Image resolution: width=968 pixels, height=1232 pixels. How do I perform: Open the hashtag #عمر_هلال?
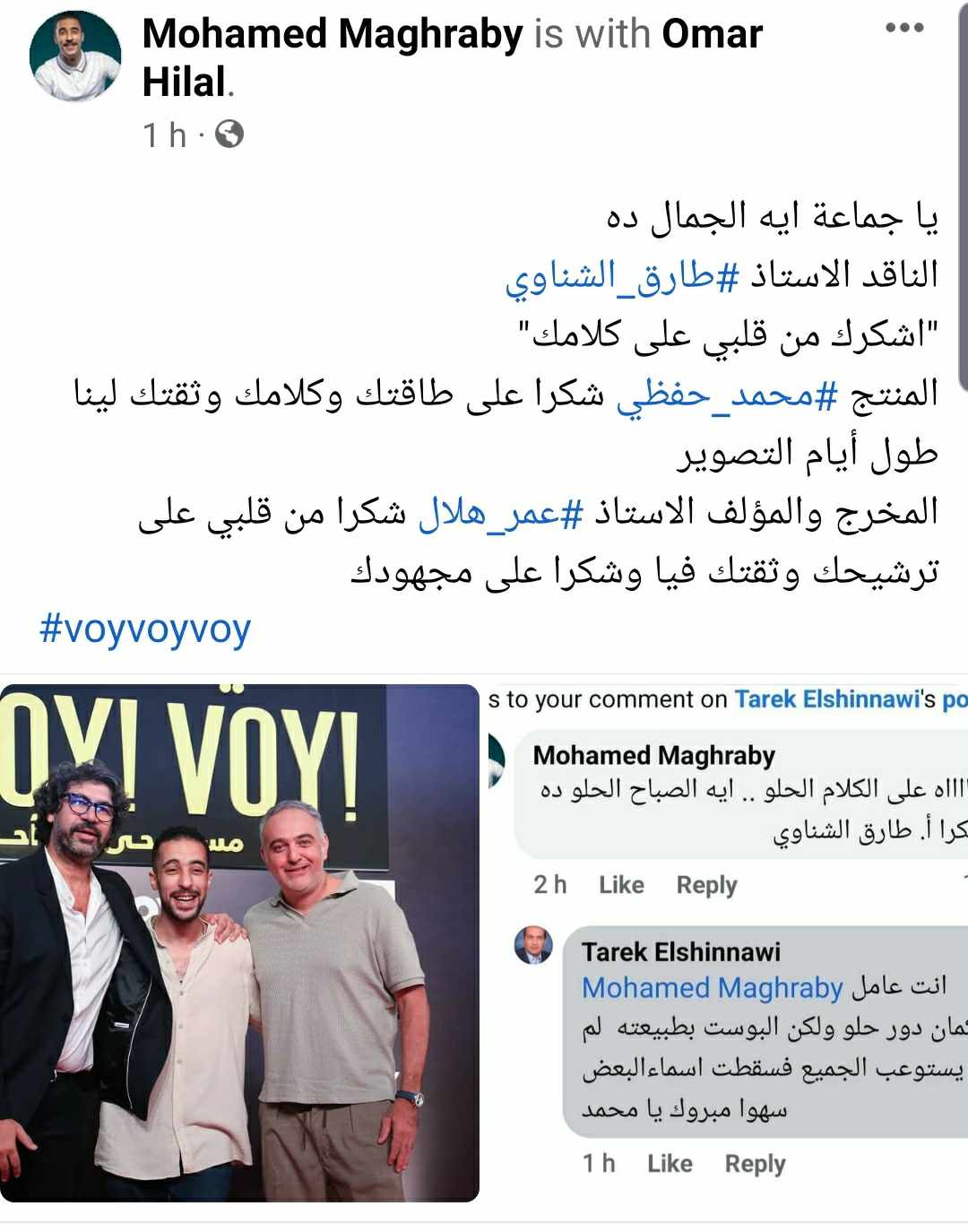(x=500, y=512)
